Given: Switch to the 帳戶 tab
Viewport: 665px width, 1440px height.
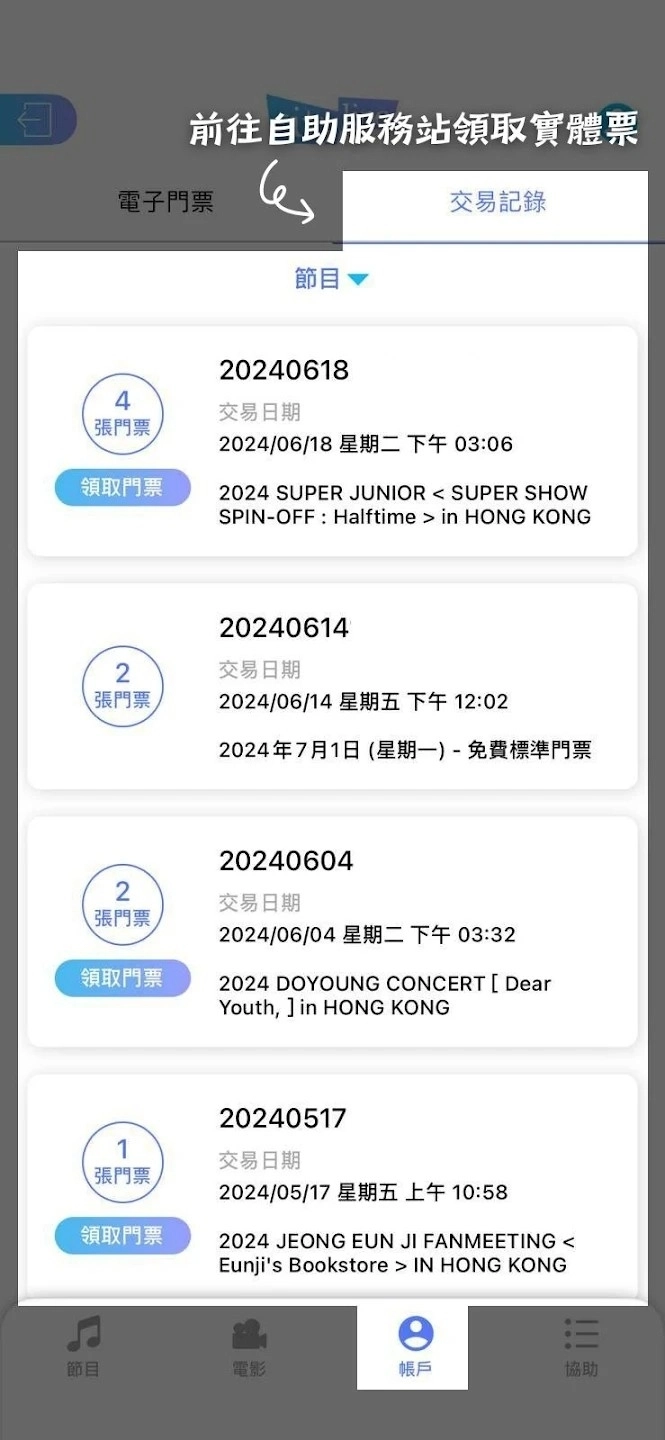Looking at the screenshot, I should click(415, 1346).
